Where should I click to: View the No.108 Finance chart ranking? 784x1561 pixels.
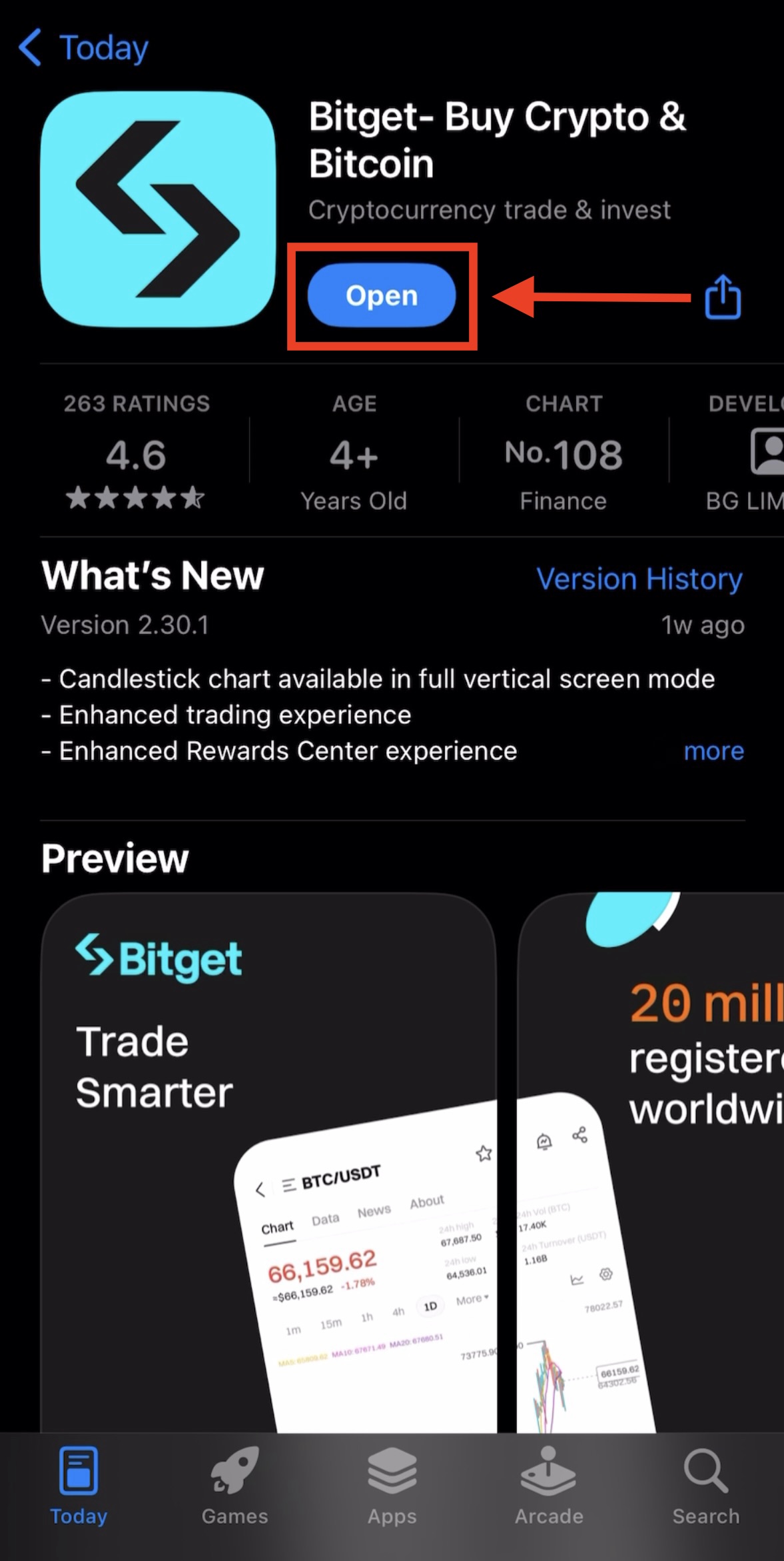[564, 453]
